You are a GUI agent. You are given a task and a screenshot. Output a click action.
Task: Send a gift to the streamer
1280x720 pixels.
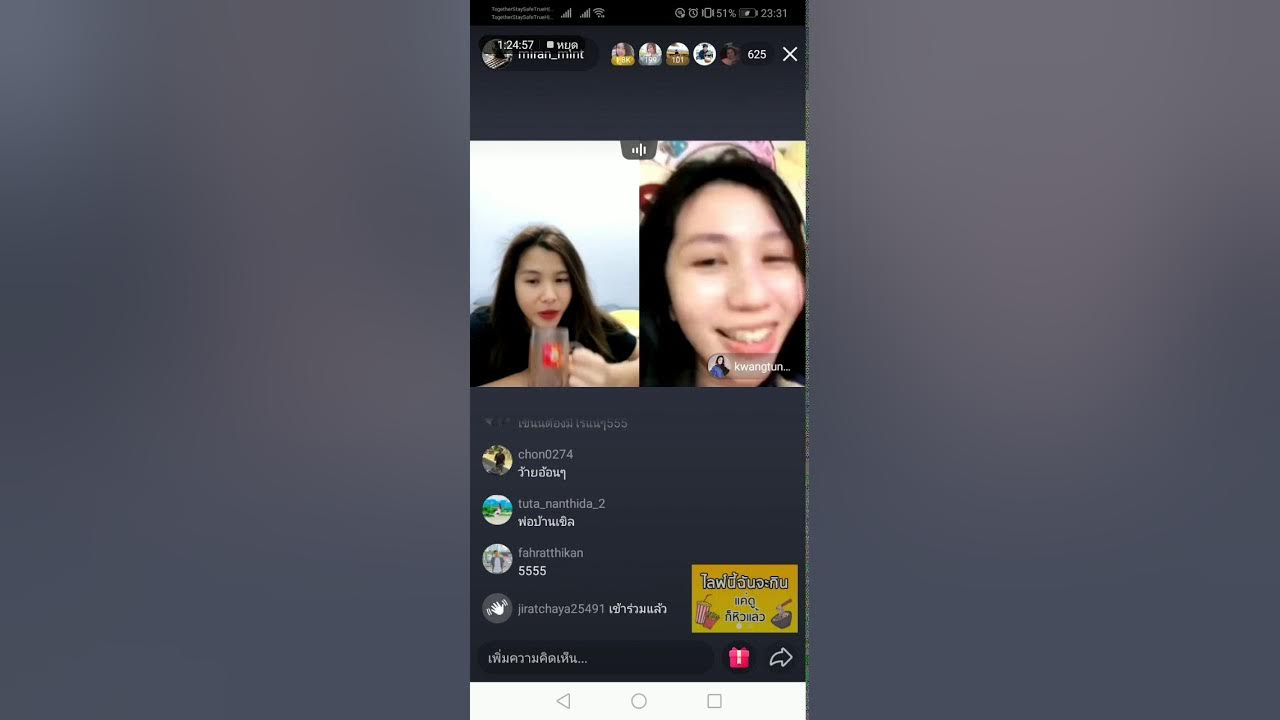739,657
